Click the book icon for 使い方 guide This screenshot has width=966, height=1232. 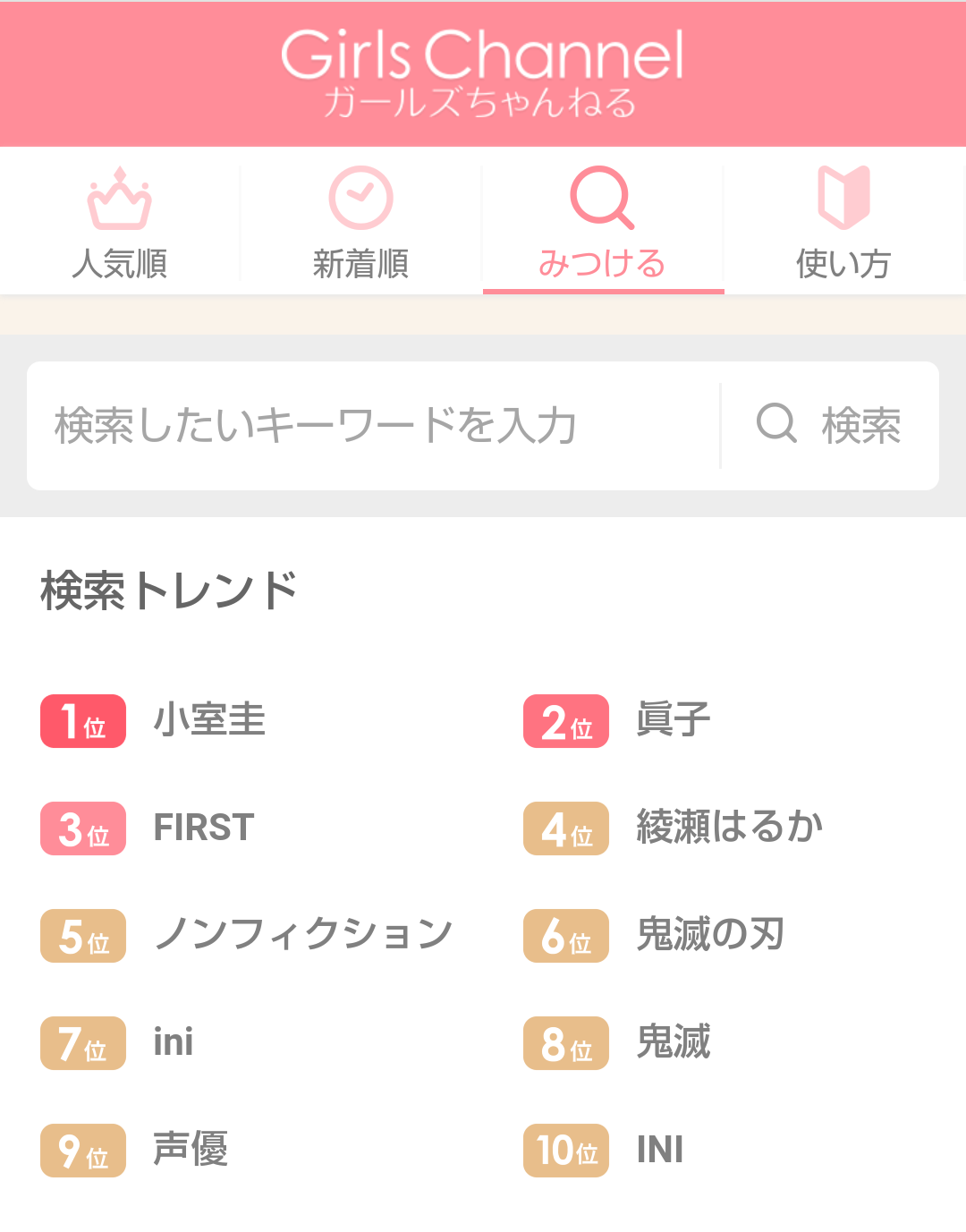[x=843, y=195]
